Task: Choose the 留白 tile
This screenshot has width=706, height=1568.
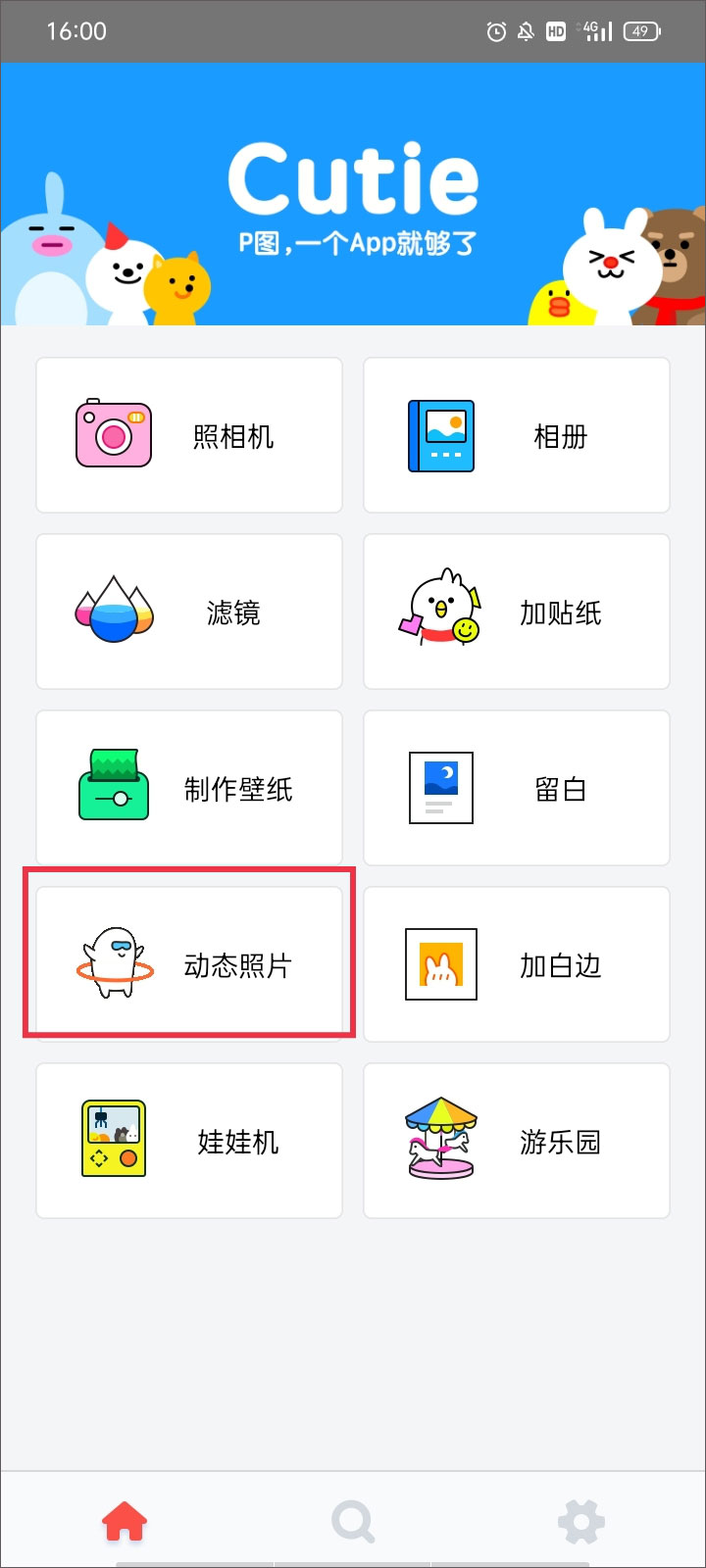Action: click(517, 788)
